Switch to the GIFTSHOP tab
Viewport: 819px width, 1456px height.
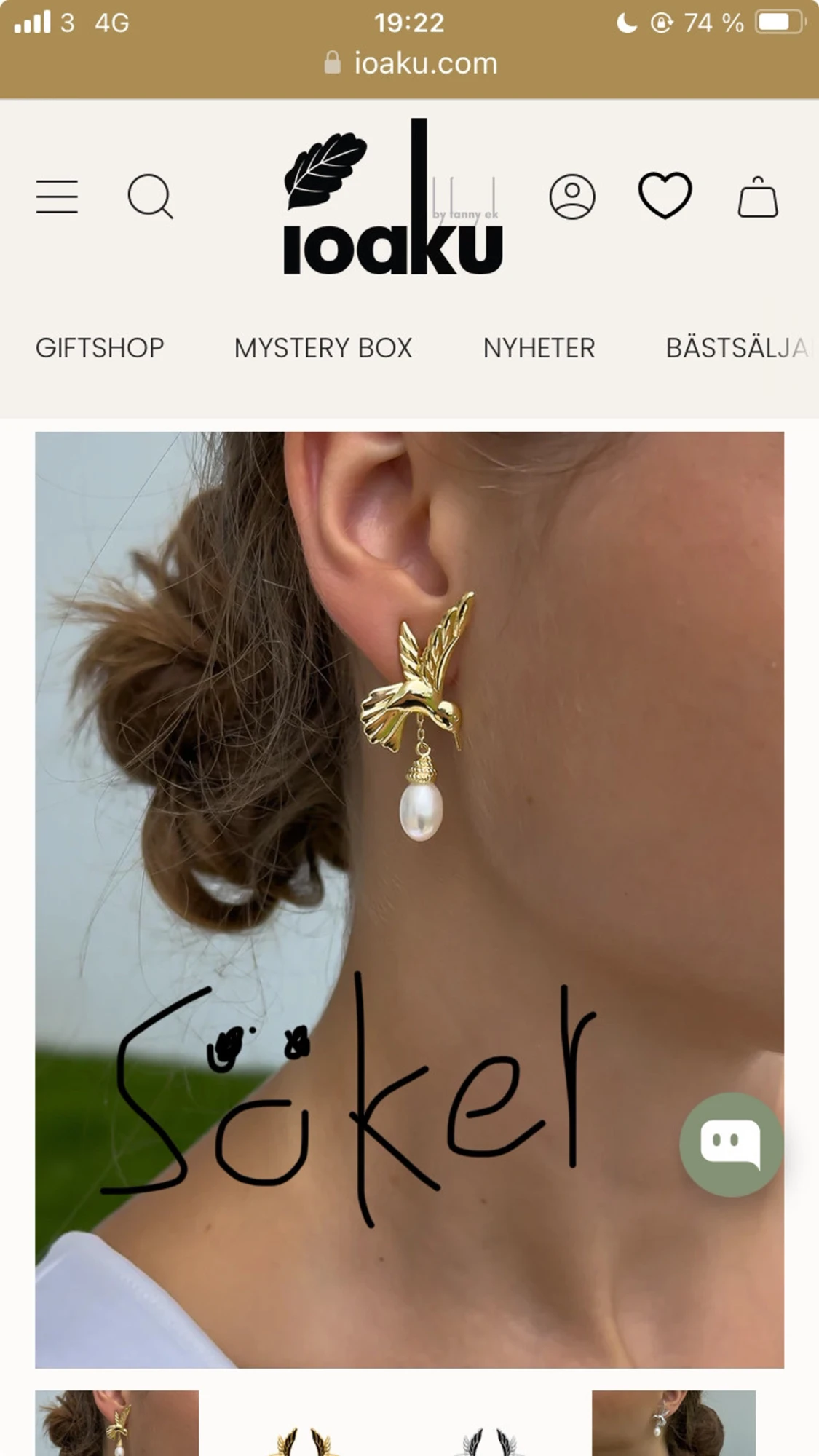click(x=101, y=347)
